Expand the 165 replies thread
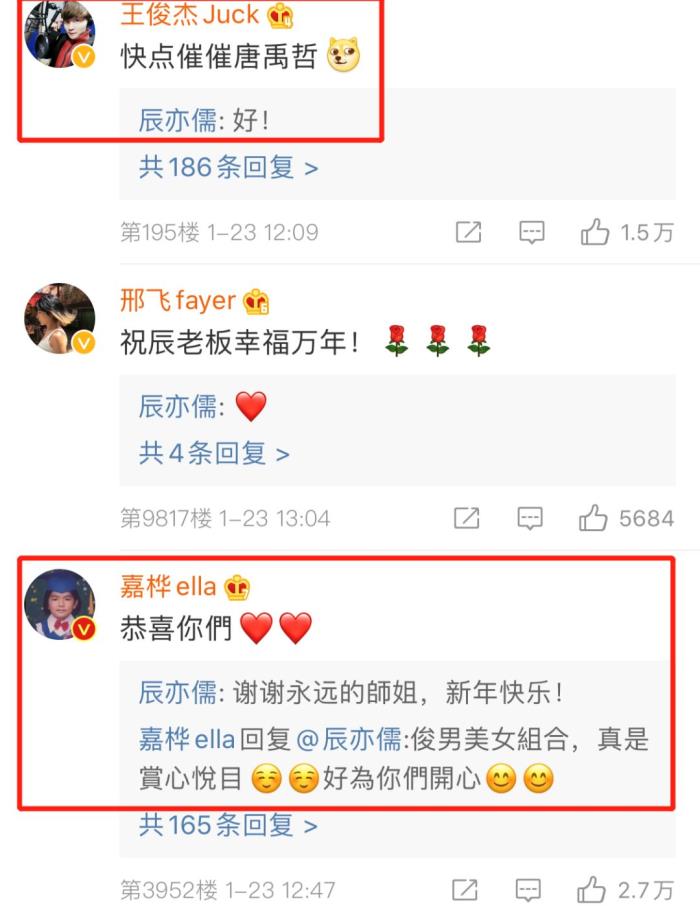 tap(229, 825)
